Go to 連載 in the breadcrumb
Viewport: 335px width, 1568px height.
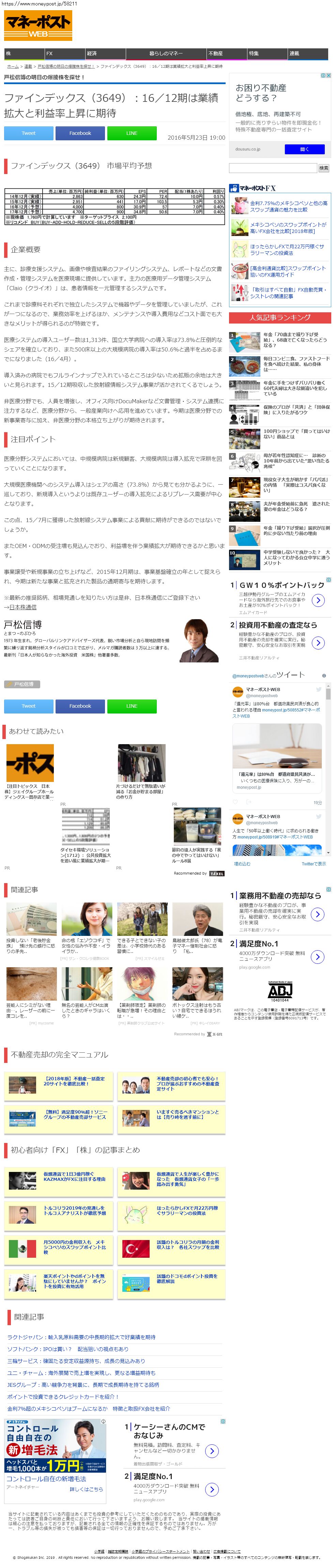pyautogui.click(x=28, y=66)
